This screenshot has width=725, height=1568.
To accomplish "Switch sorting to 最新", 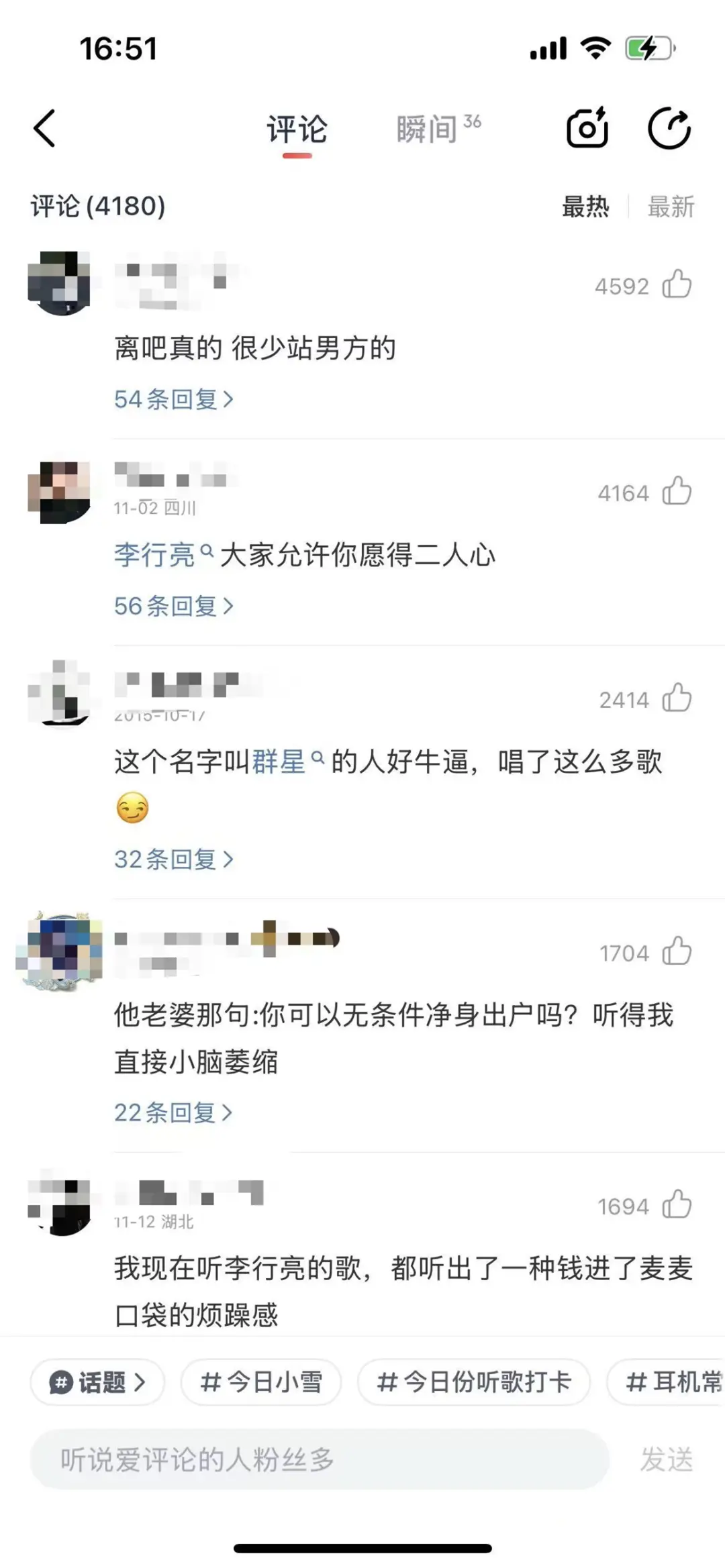I will click(x=671, y=208).
